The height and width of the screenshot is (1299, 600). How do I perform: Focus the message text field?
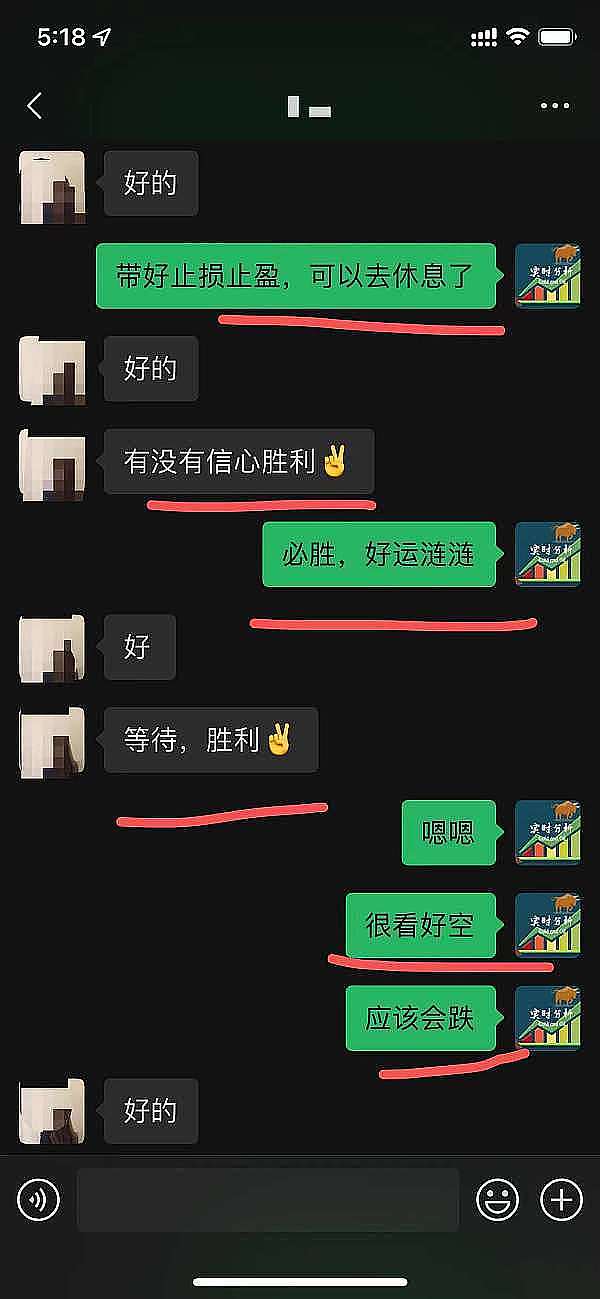267,1198
